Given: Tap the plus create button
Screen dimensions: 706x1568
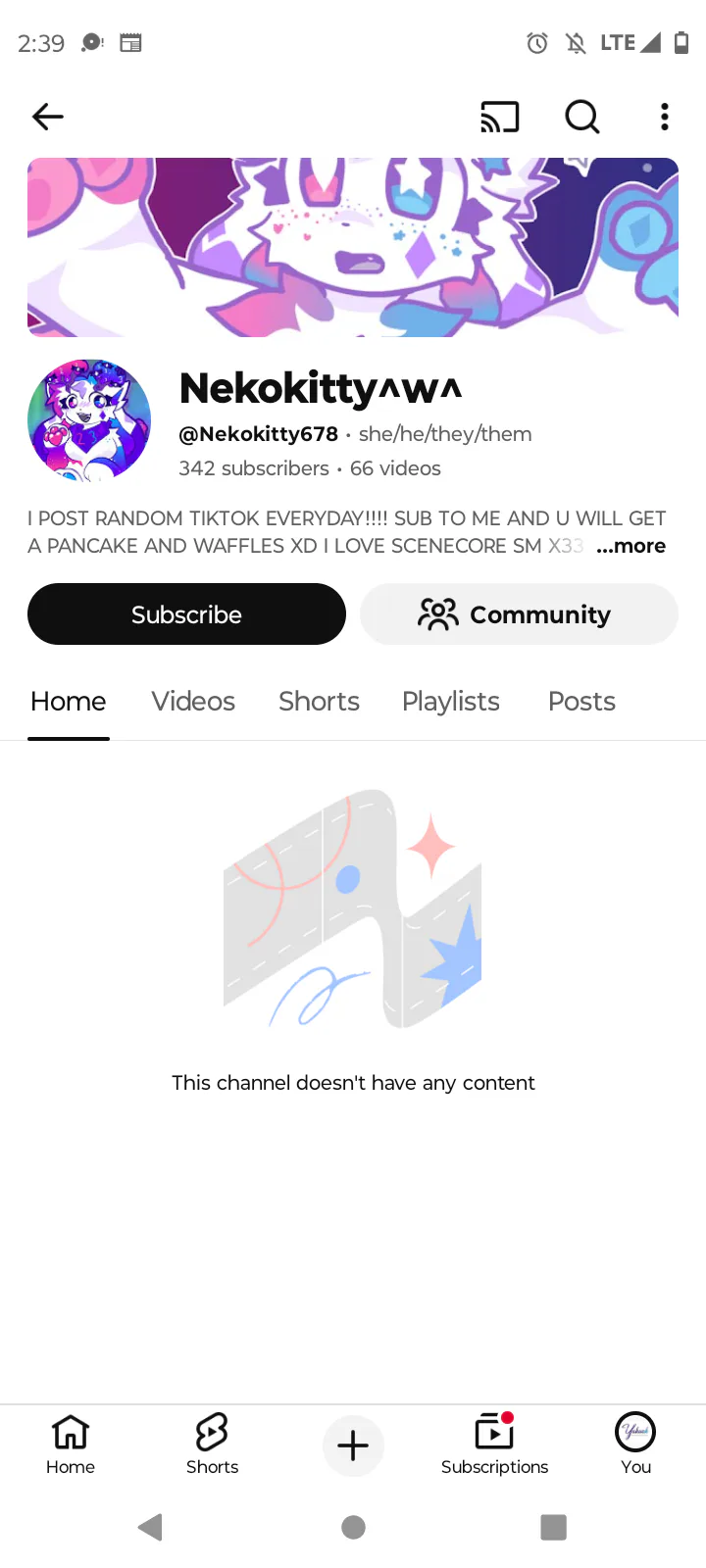Looking at the screenshot, I should click(x=353, y=1445).
